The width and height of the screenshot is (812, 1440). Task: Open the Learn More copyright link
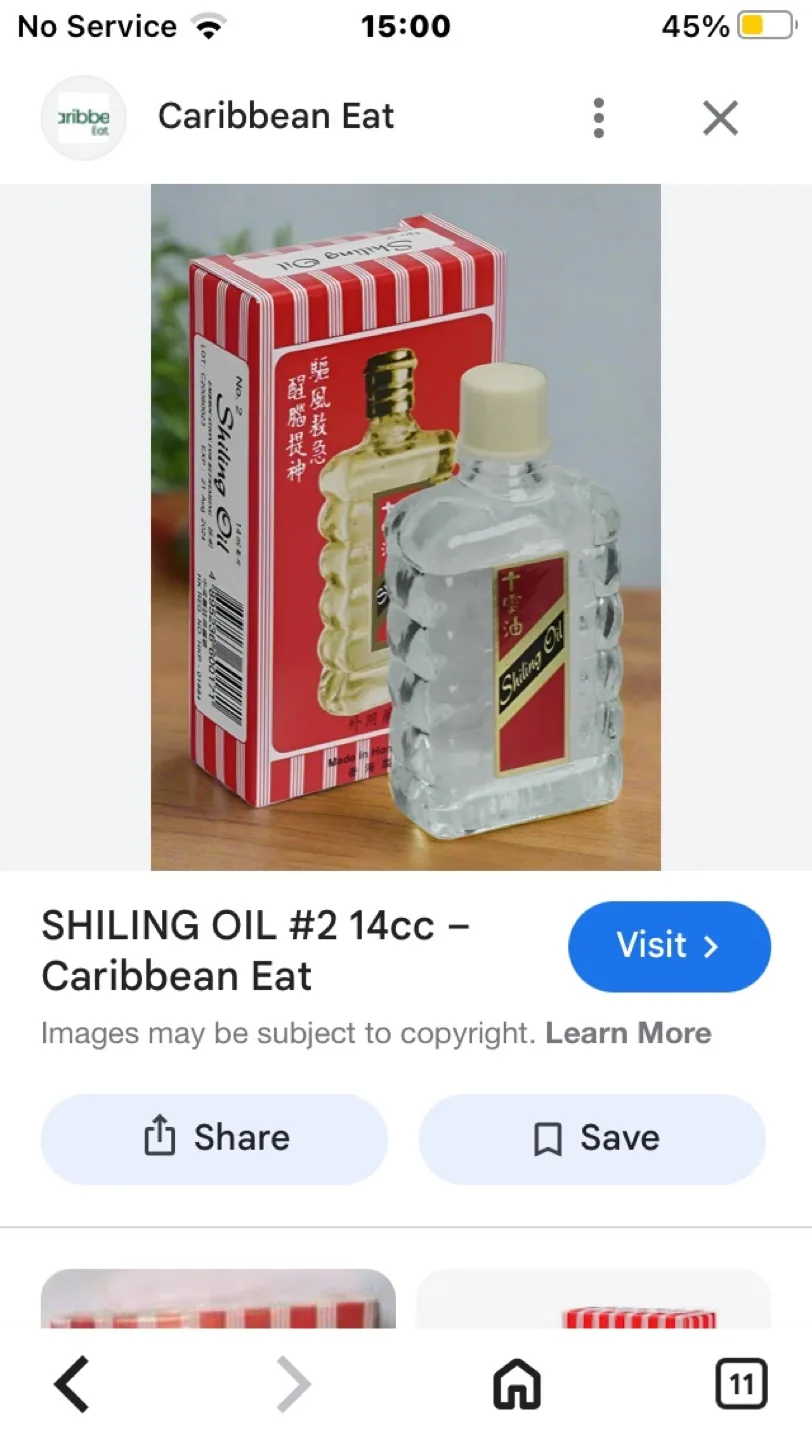[x=629, y=1033]
